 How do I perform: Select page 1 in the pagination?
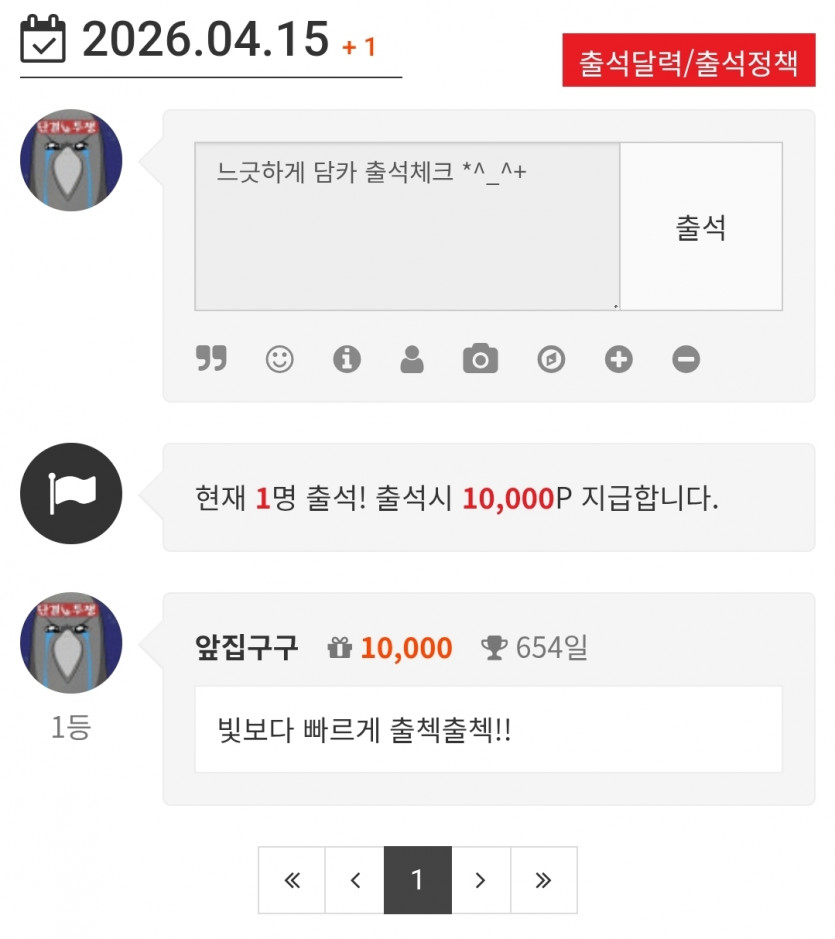click(417, 880)
